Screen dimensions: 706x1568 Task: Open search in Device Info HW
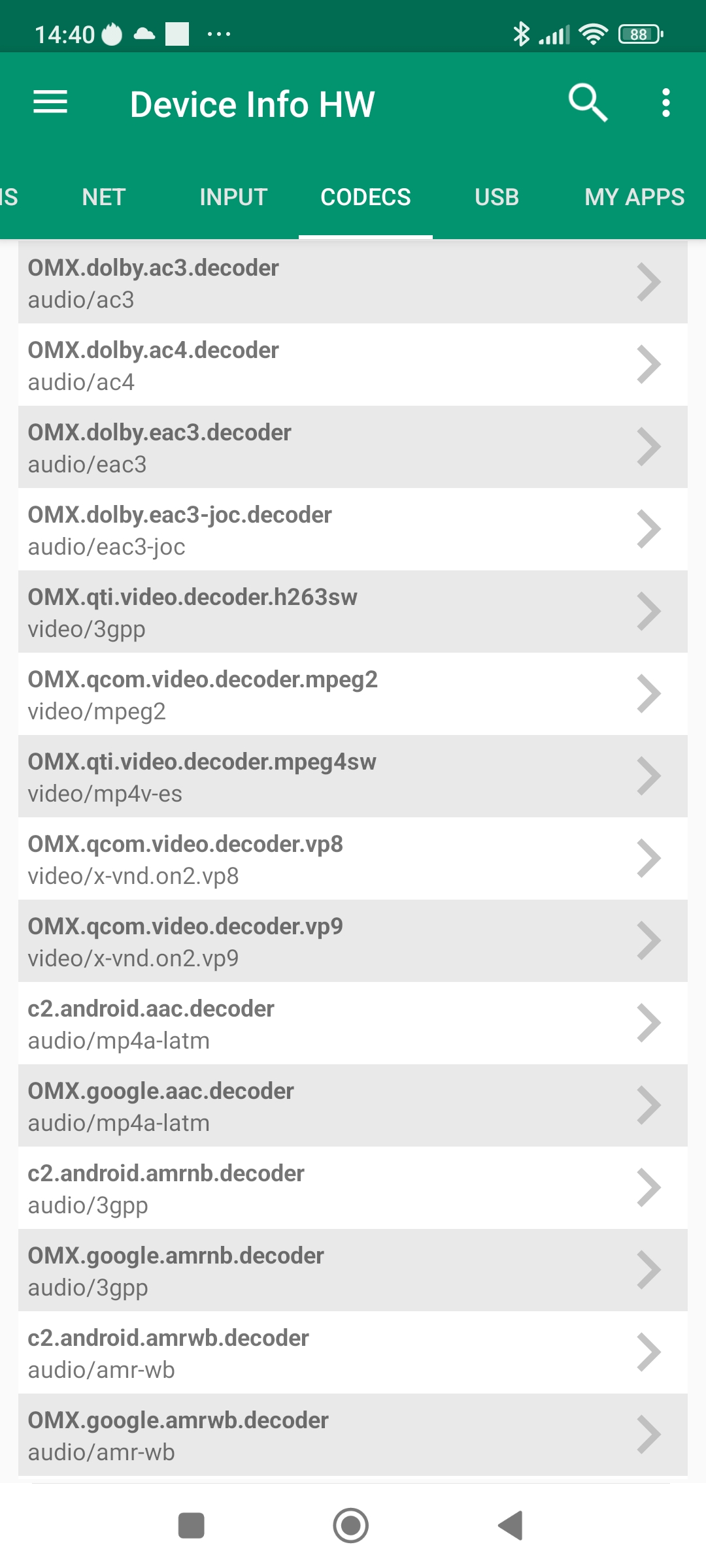tap(587, 103)
